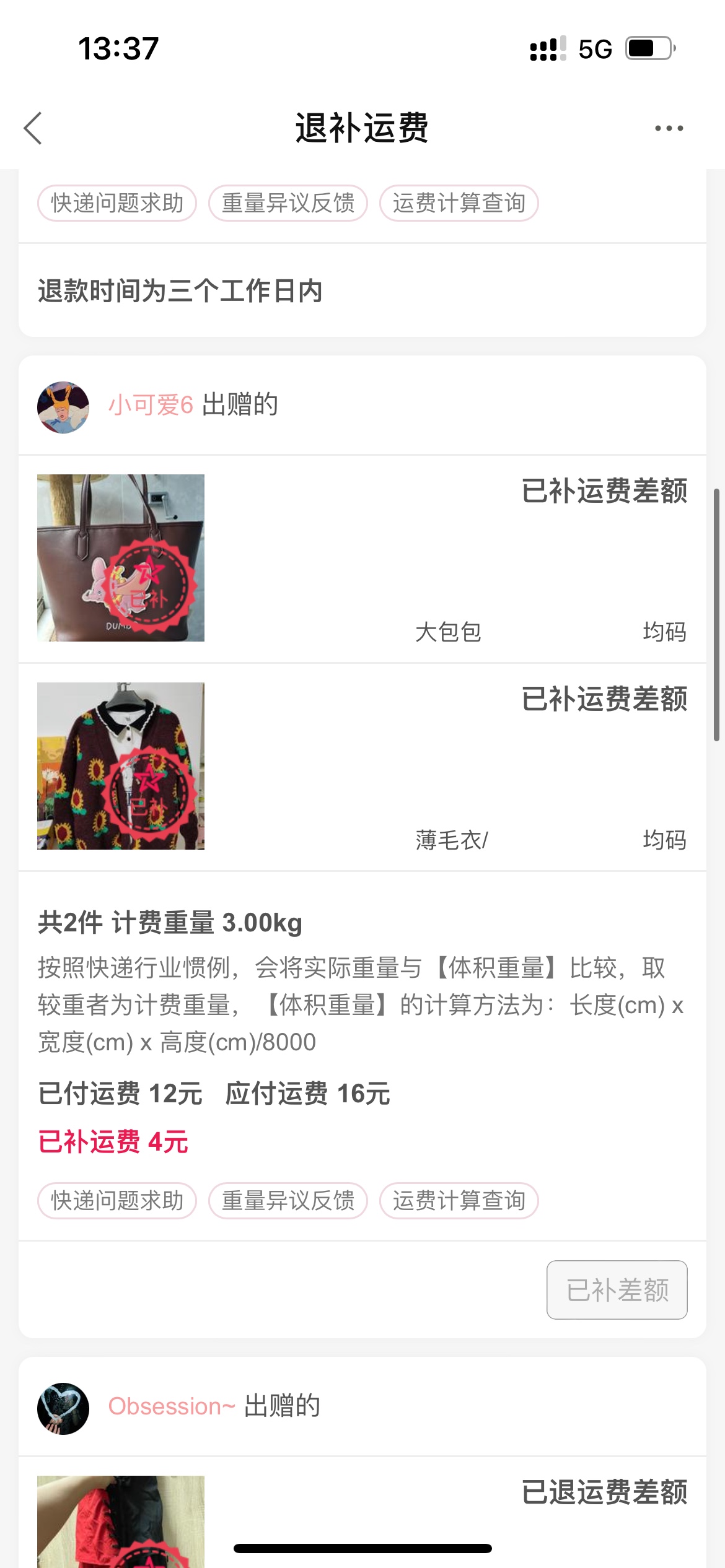Tap 快递问题求助 under 已补运费 4元
Viewport: 725px width, 1568px height.
click(117, 1200)
